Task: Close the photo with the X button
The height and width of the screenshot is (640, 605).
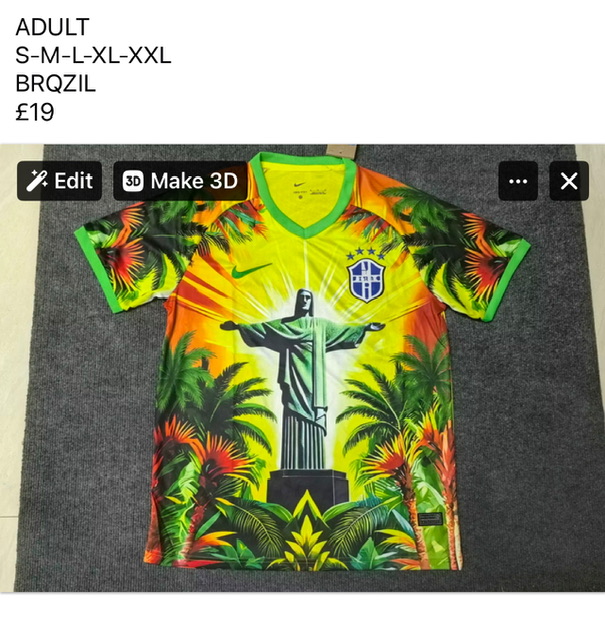Action: (569, 181)
